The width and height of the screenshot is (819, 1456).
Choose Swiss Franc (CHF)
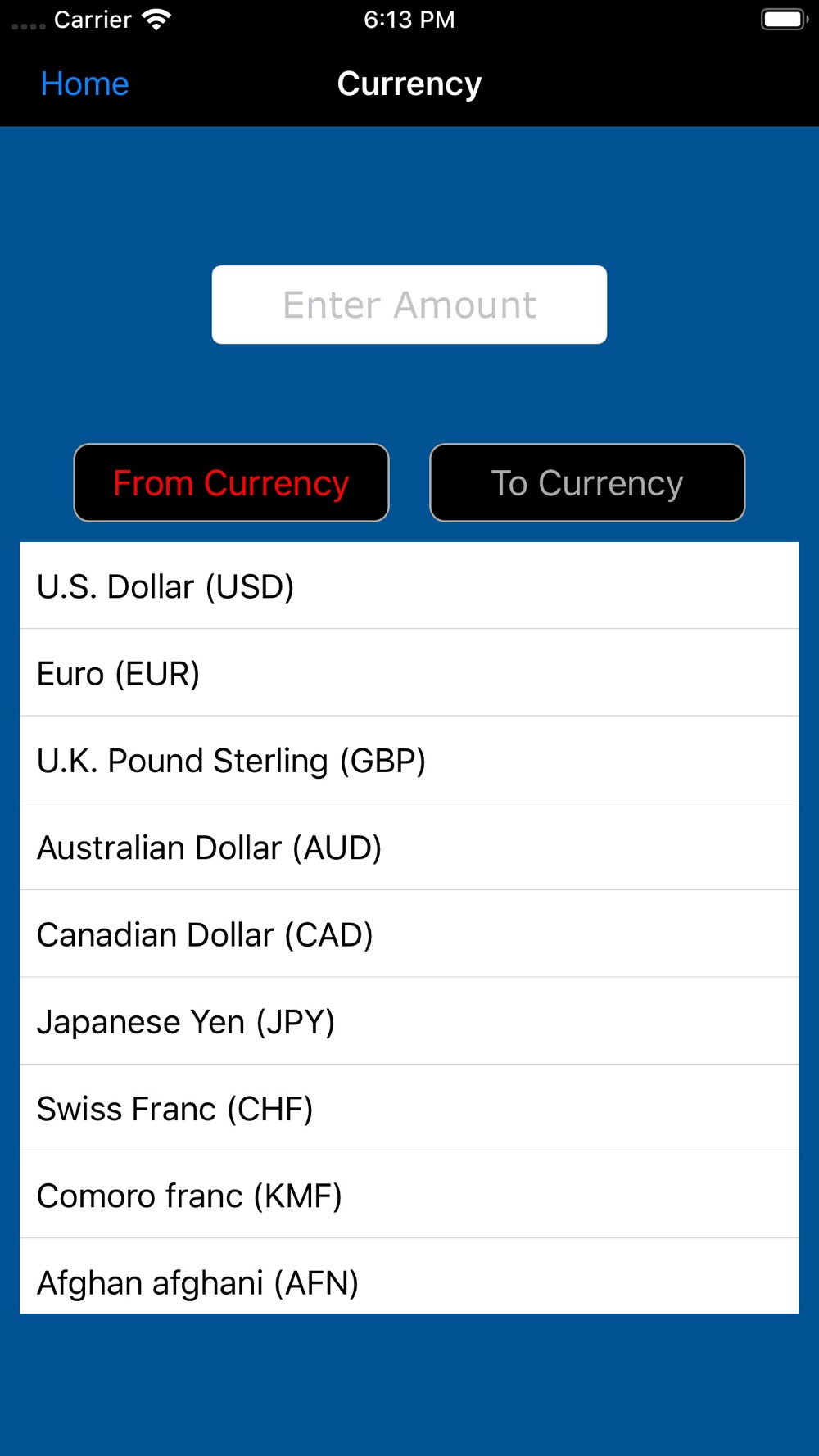pyautogui.click(x=409, y=1108)
